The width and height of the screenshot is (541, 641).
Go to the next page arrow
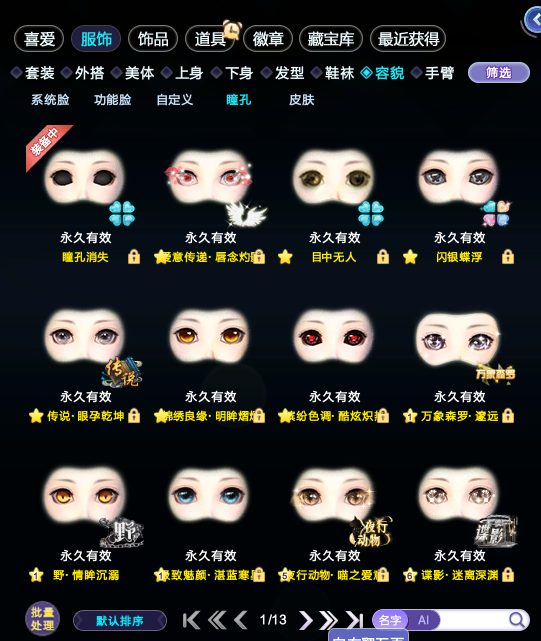pos(305,620)
